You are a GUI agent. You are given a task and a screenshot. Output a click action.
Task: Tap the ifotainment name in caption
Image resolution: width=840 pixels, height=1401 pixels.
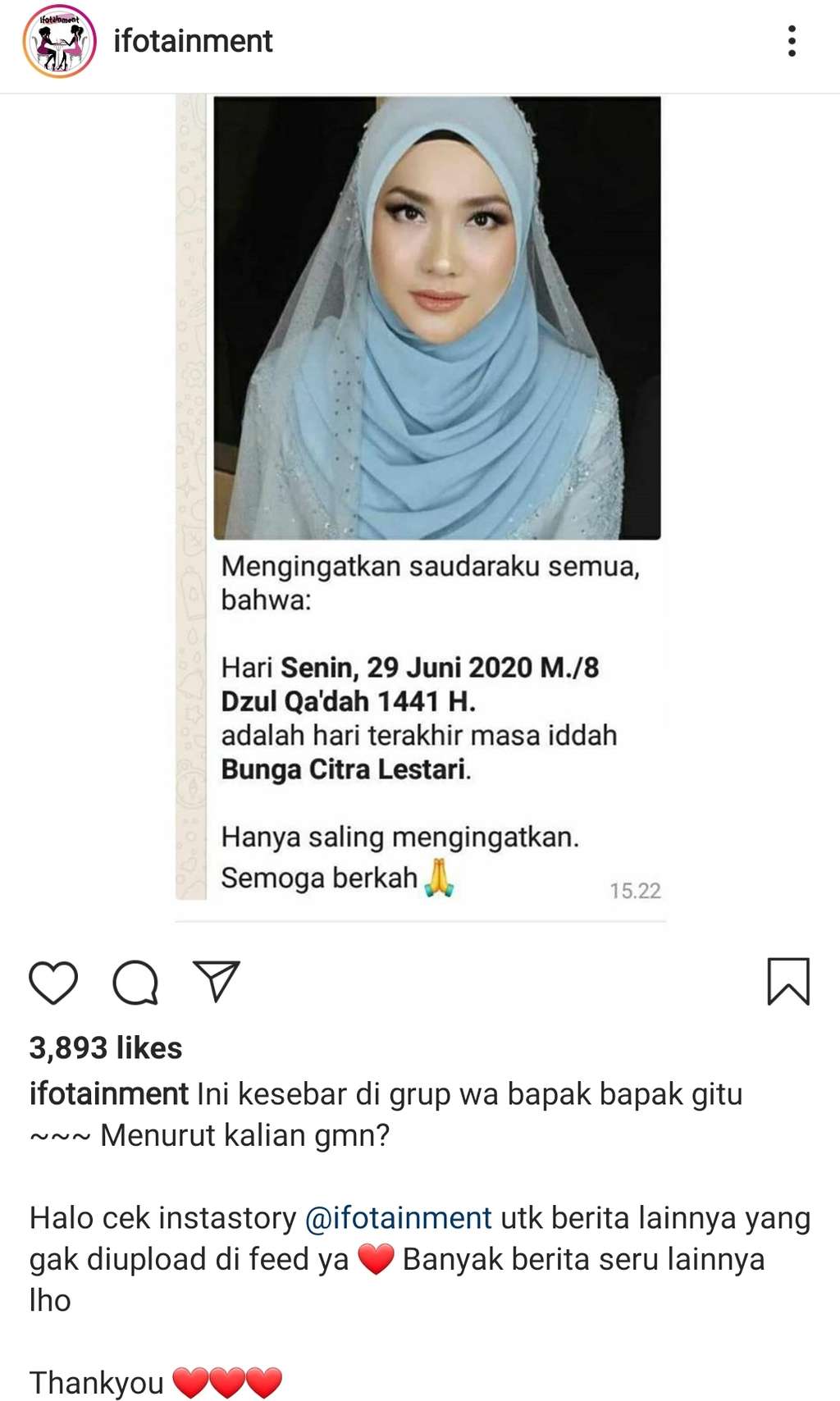click(x=109, y=1094)
